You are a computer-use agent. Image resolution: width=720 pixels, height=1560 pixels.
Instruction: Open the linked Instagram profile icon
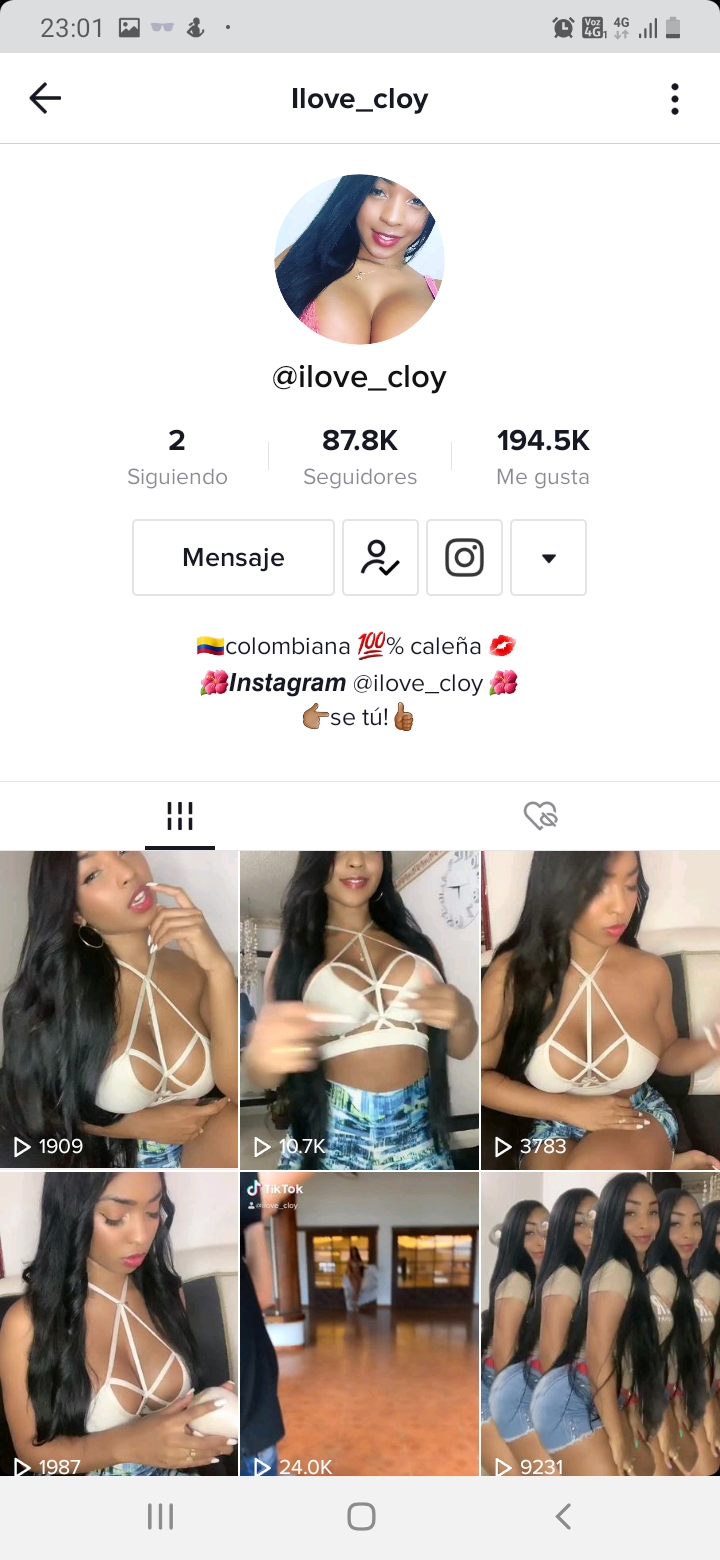(x=464, y=557)
